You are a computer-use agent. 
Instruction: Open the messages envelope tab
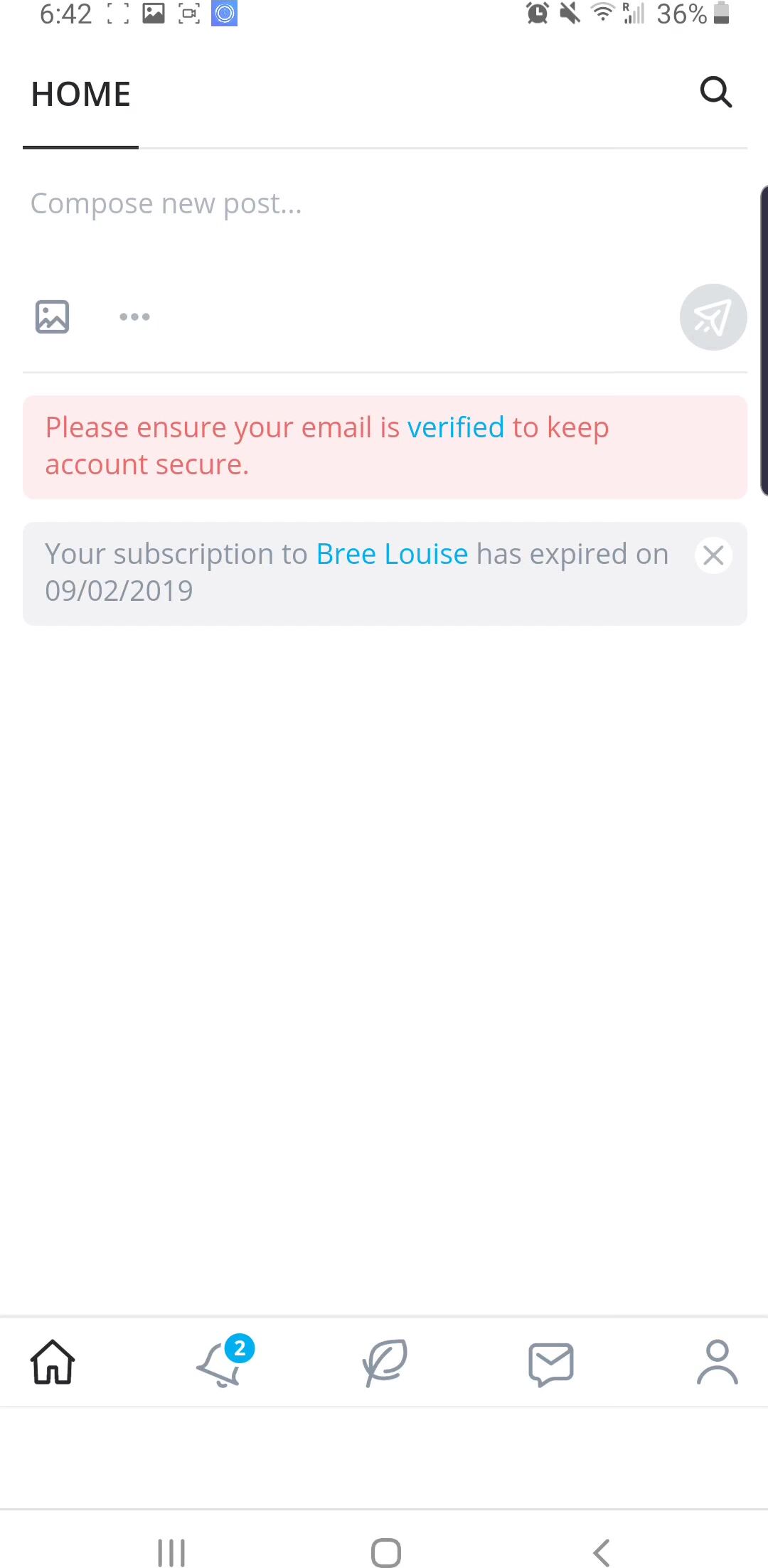[551, 1363]
